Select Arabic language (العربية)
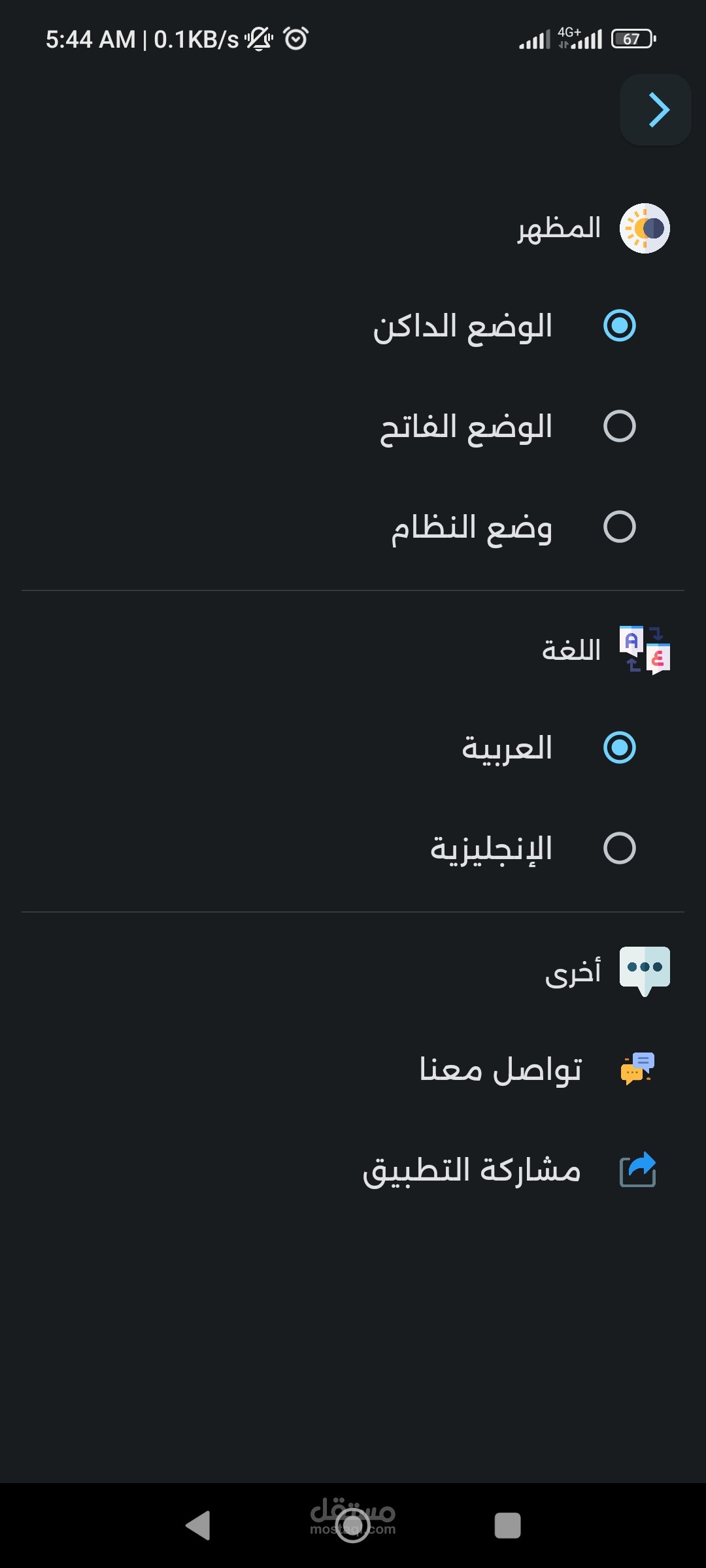The width and height of the screenshot is (706, 1568). coord(353,747)
